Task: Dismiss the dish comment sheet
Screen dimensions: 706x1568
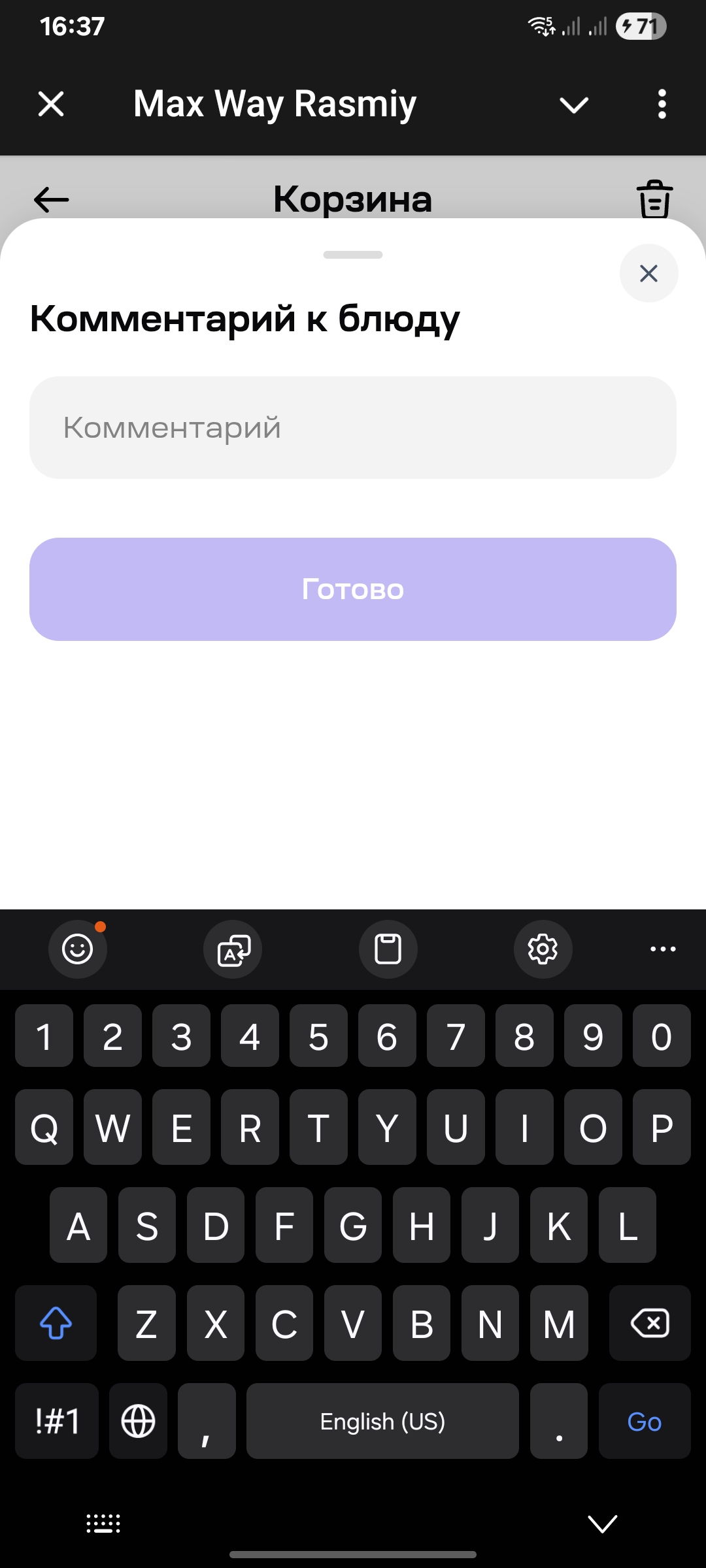Action: pos(648,273)
